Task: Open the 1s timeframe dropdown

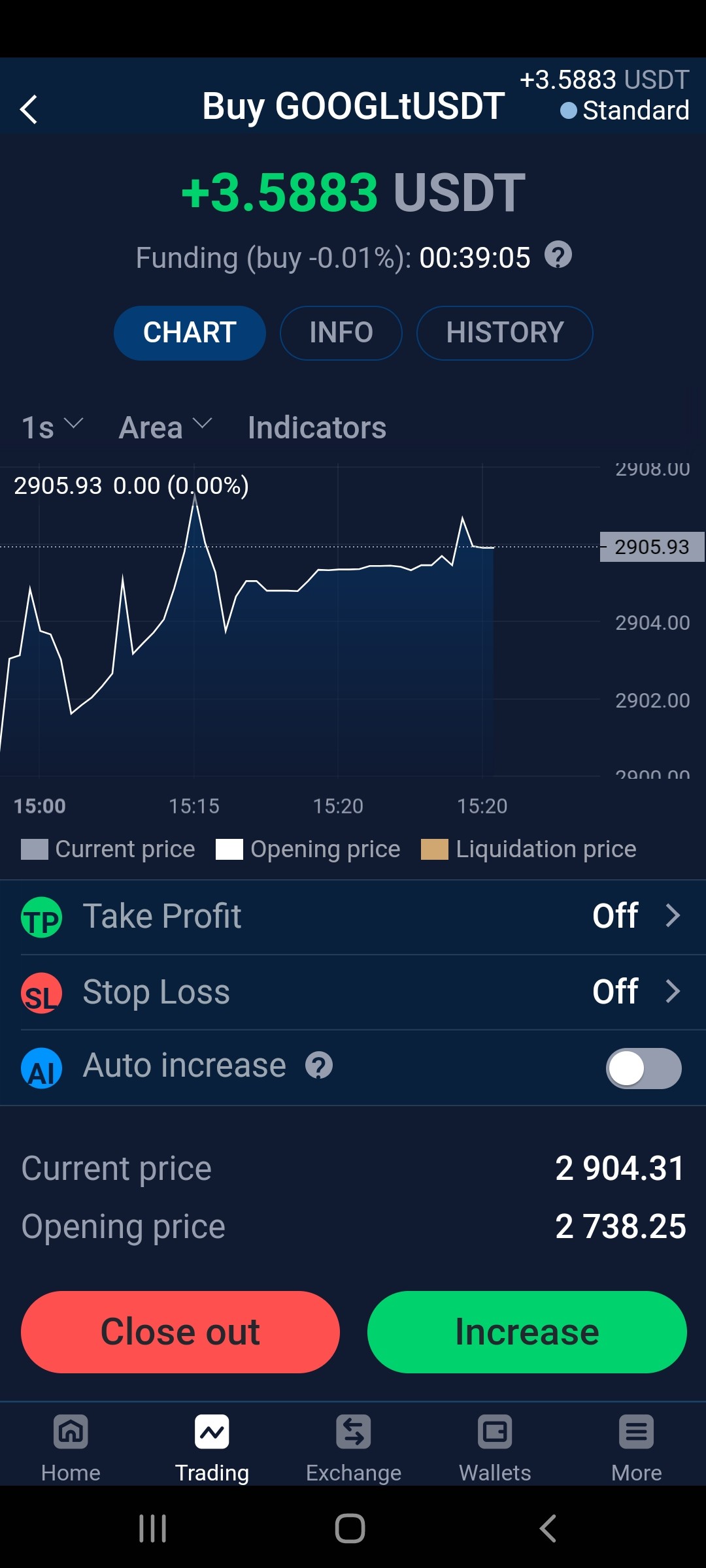Action: pyautogui.click(x=52, y=427)
